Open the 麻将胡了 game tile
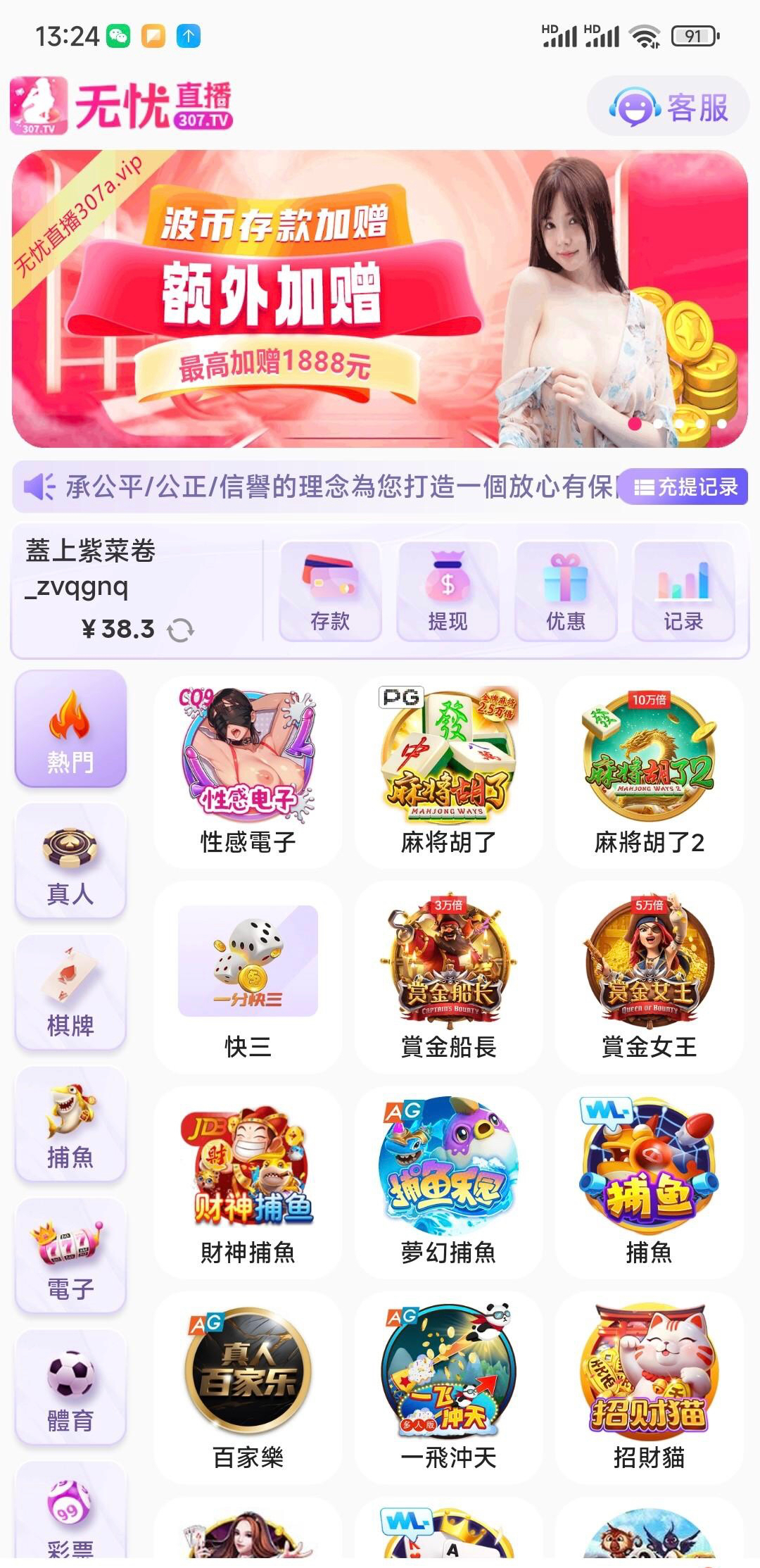760x1568 pixels. click(448, 772)
